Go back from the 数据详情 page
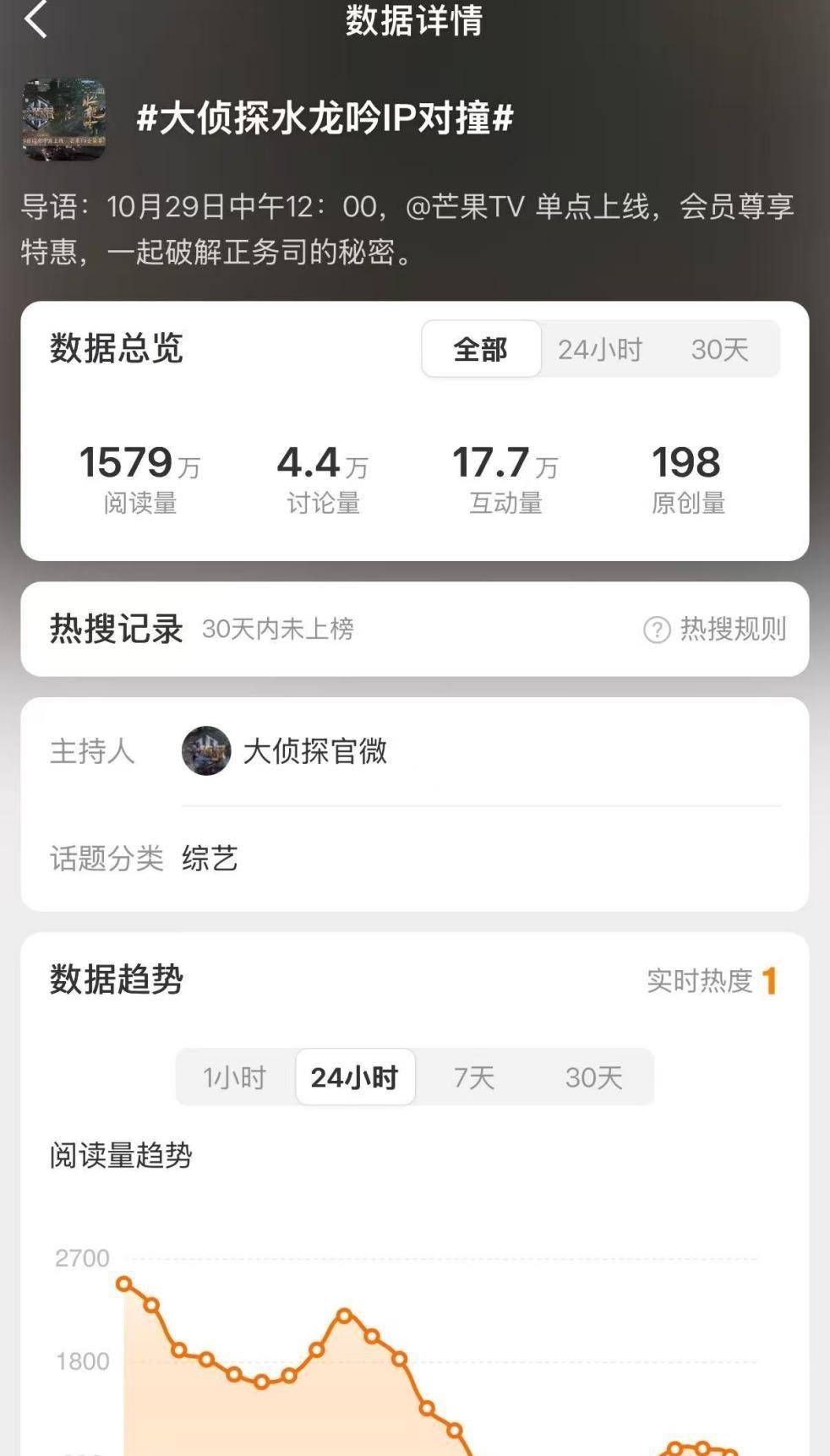 pos(35,20)
